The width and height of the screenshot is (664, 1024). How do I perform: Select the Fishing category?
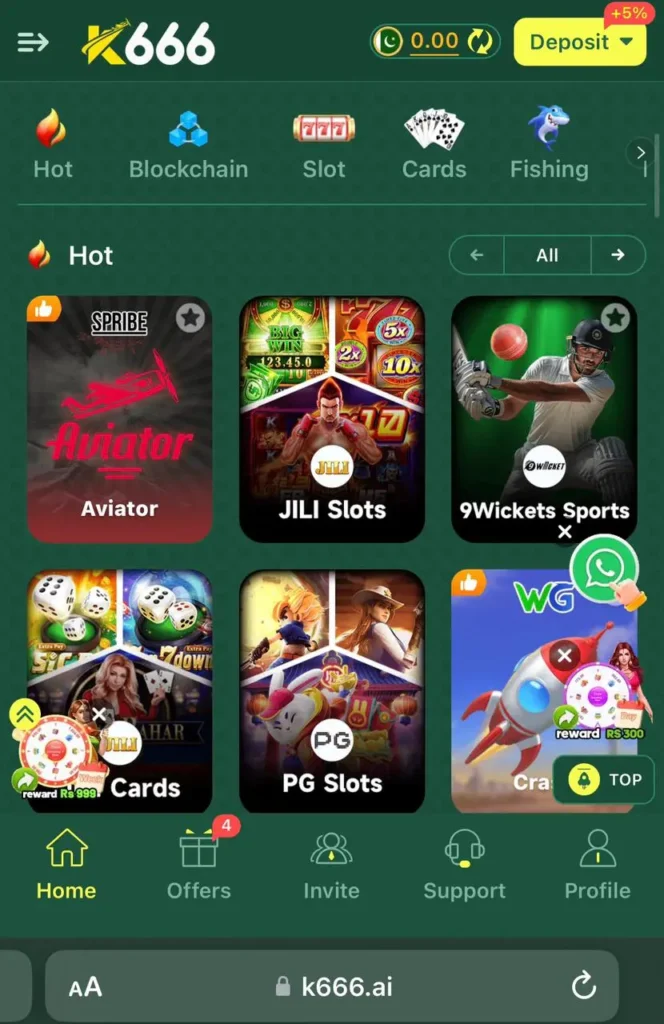pos(549,145)
